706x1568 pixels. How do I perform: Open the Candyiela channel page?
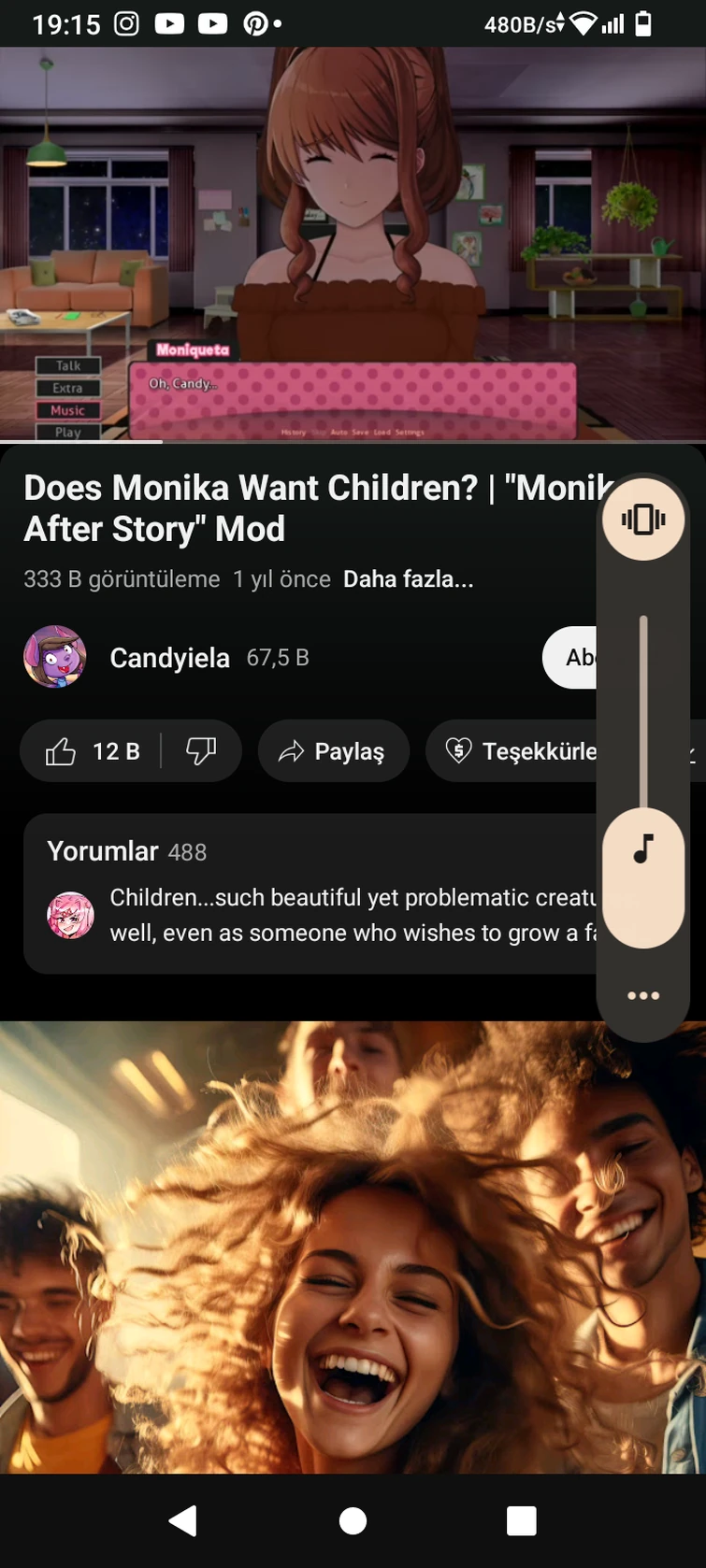[168, 658]
